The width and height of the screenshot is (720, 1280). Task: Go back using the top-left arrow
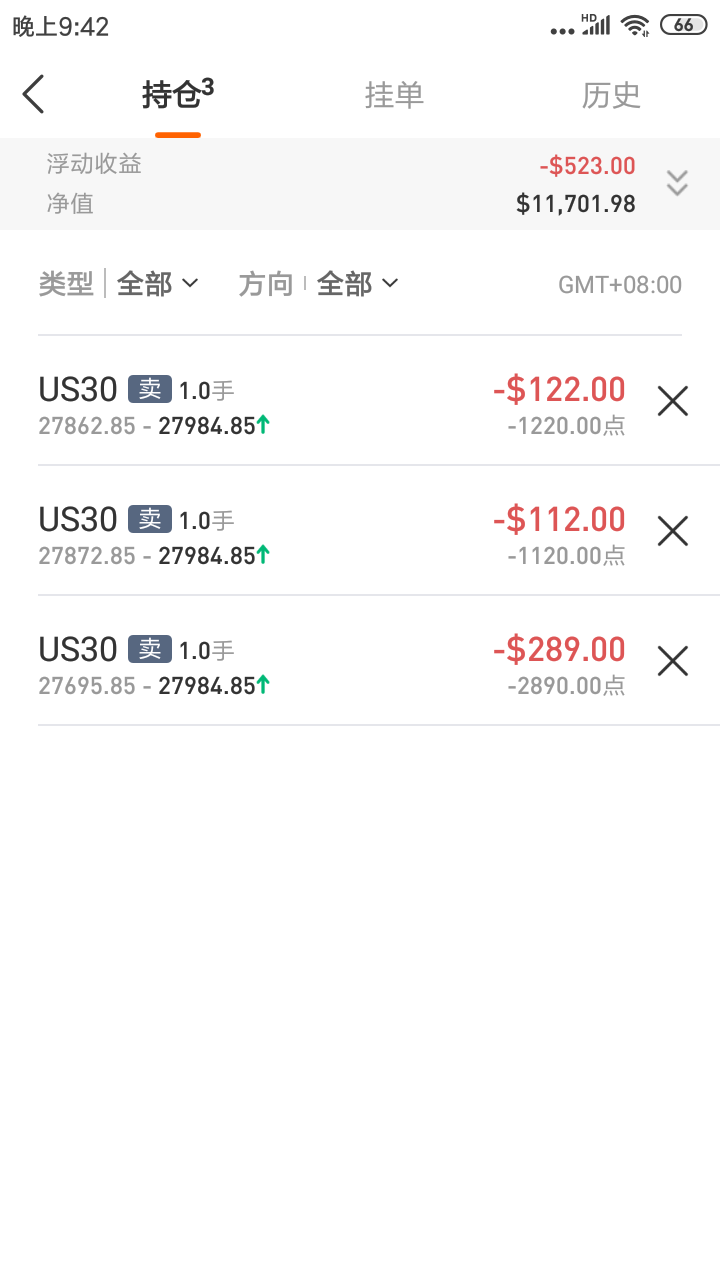[34, 95]
